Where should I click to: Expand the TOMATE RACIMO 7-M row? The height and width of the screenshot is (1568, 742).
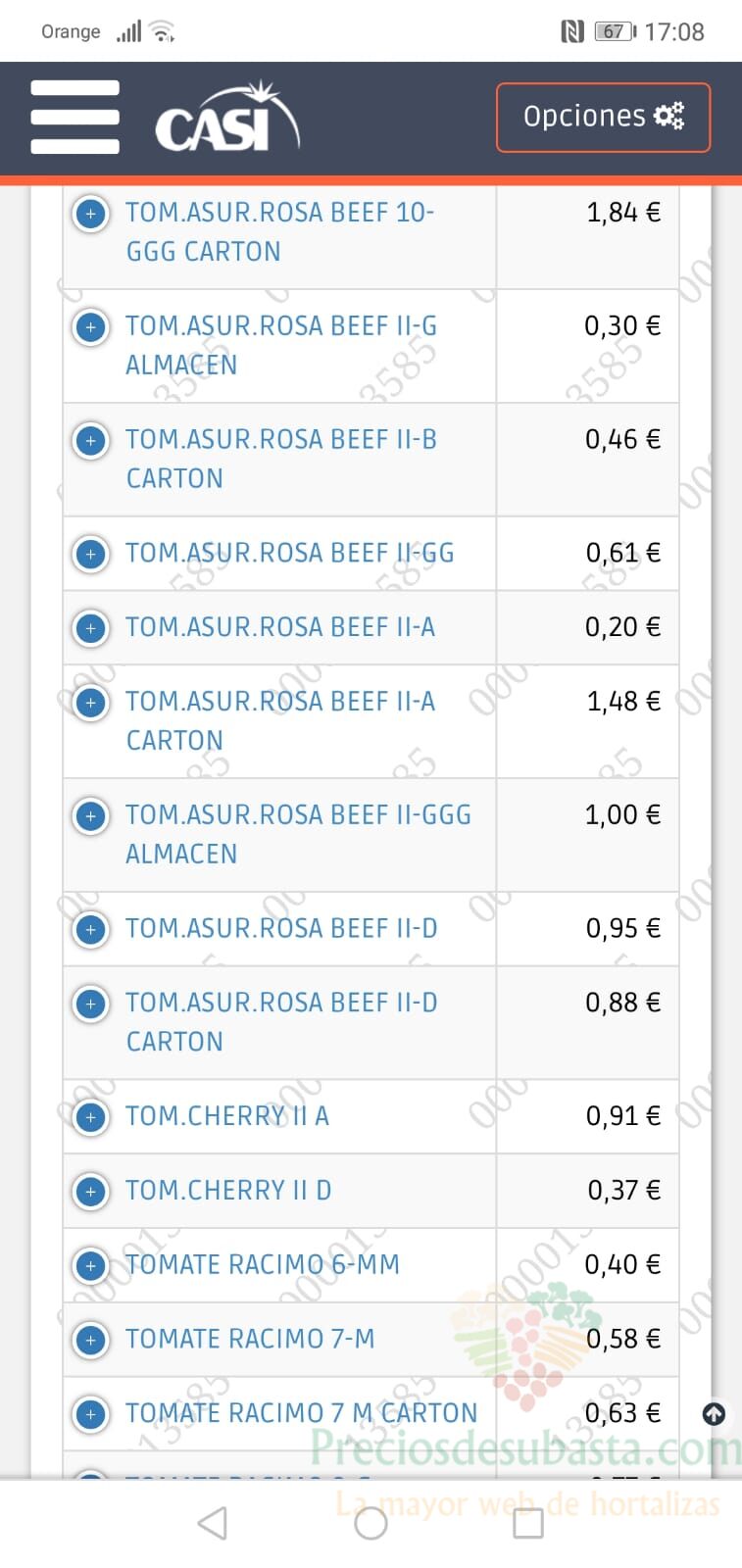(91, 1339)
